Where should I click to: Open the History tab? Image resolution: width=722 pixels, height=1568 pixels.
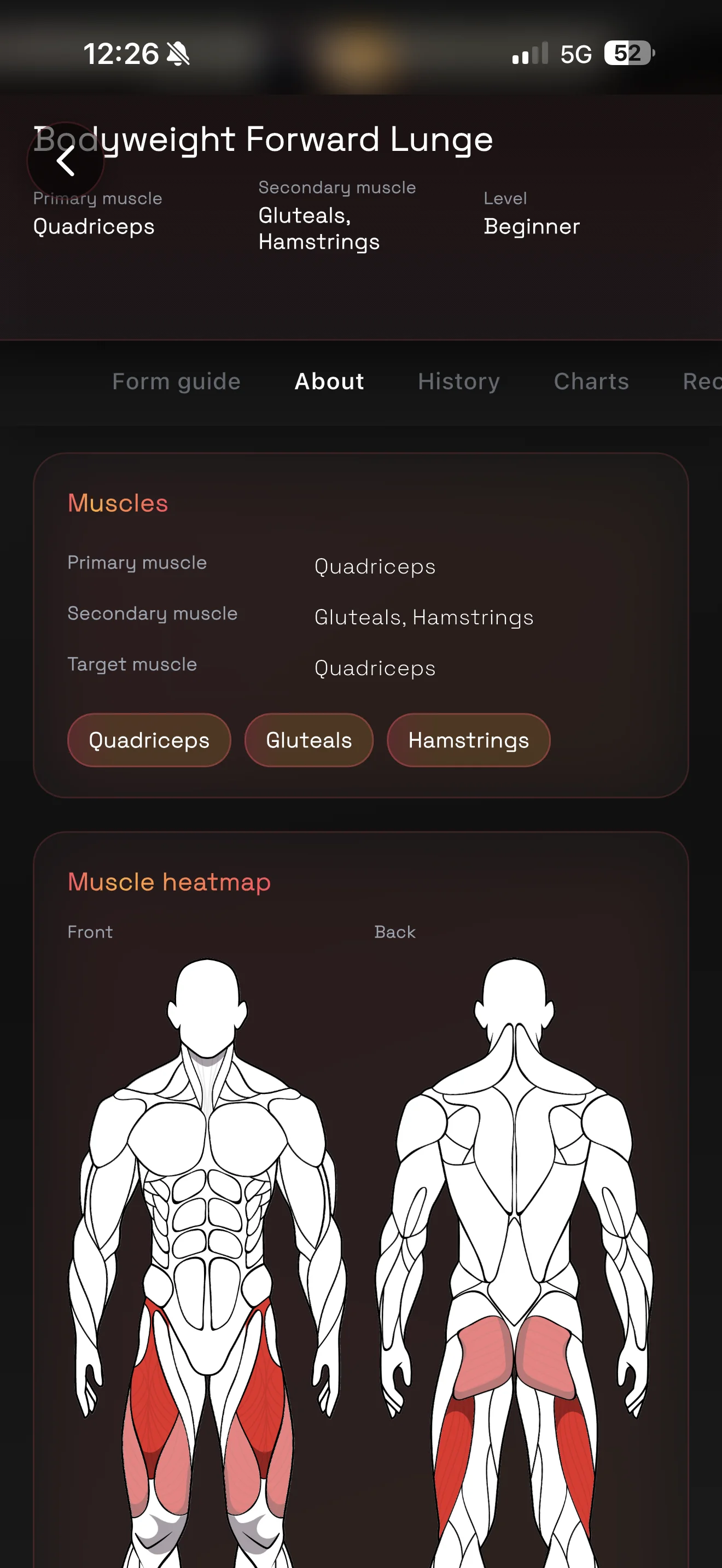[x=458, y=382]
